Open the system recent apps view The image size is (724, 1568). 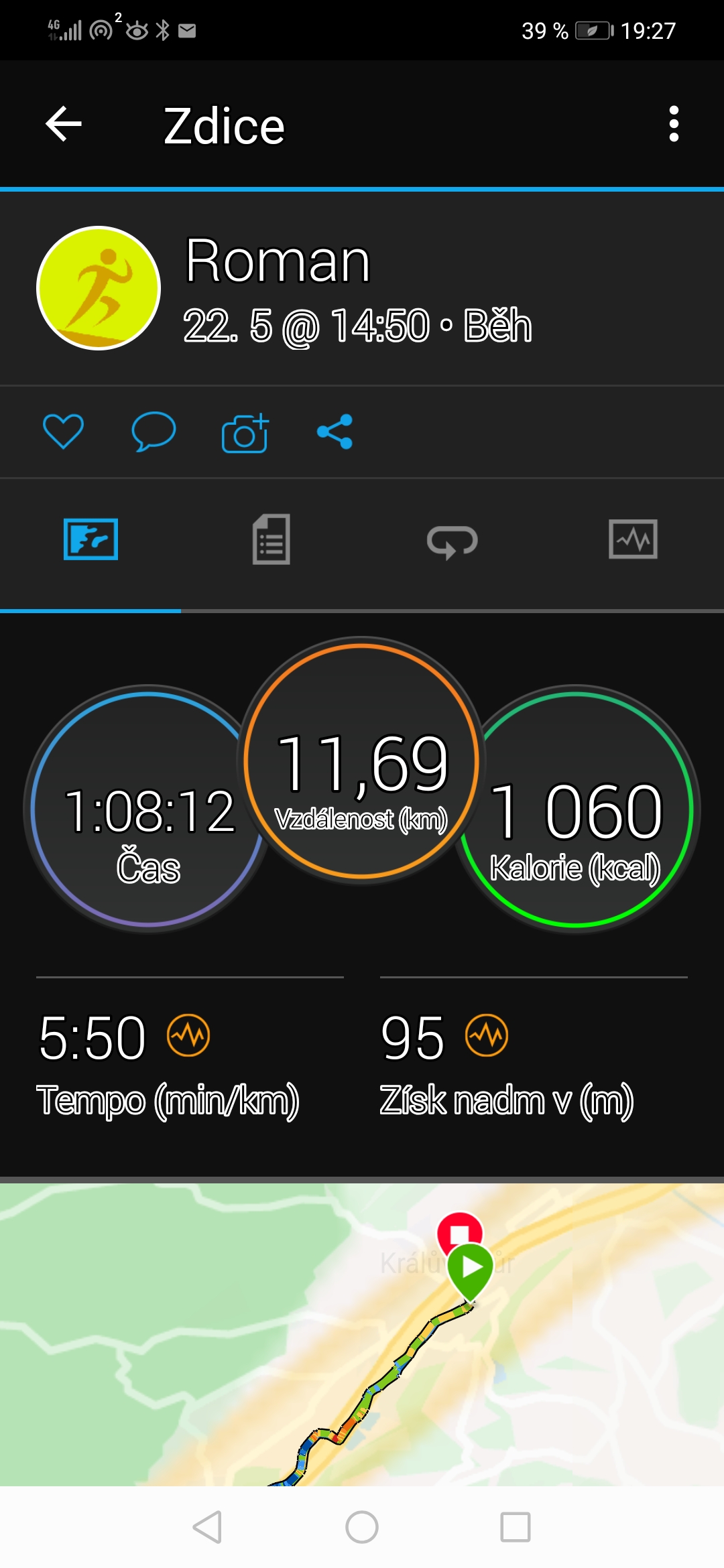point(516,1527)
